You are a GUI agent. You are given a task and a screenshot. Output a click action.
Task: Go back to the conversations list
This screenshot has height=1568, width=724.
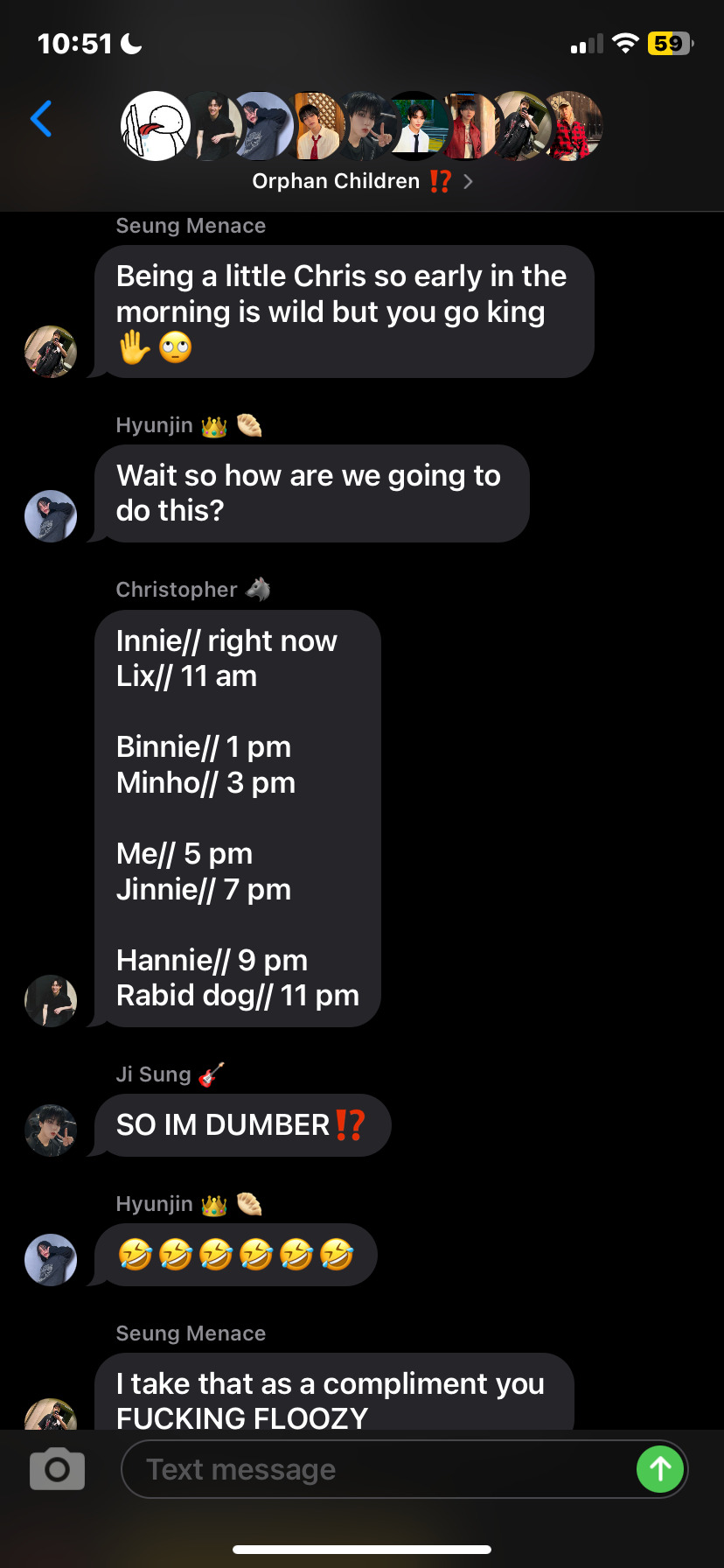[41, 120]
